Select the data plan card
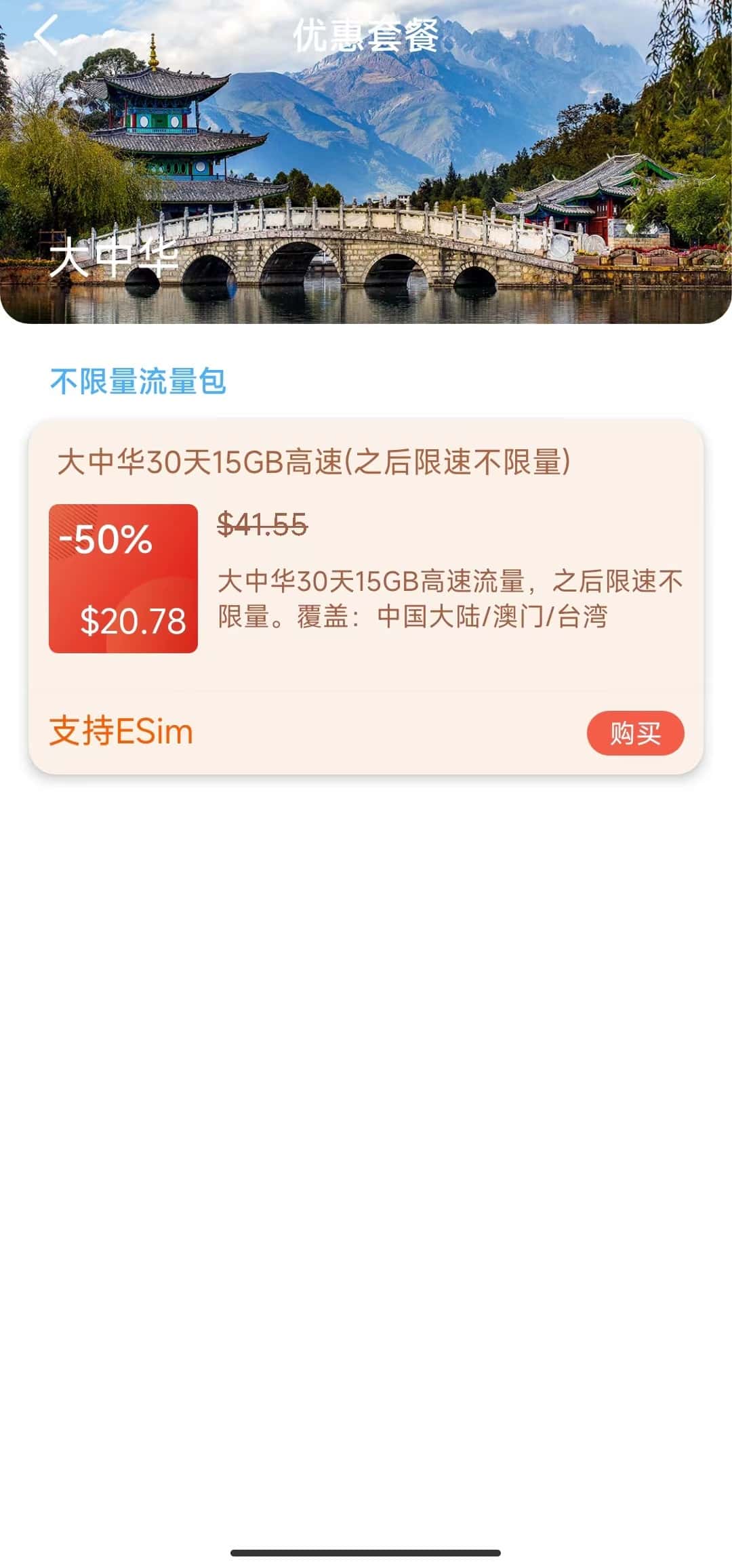 (366, 596)
